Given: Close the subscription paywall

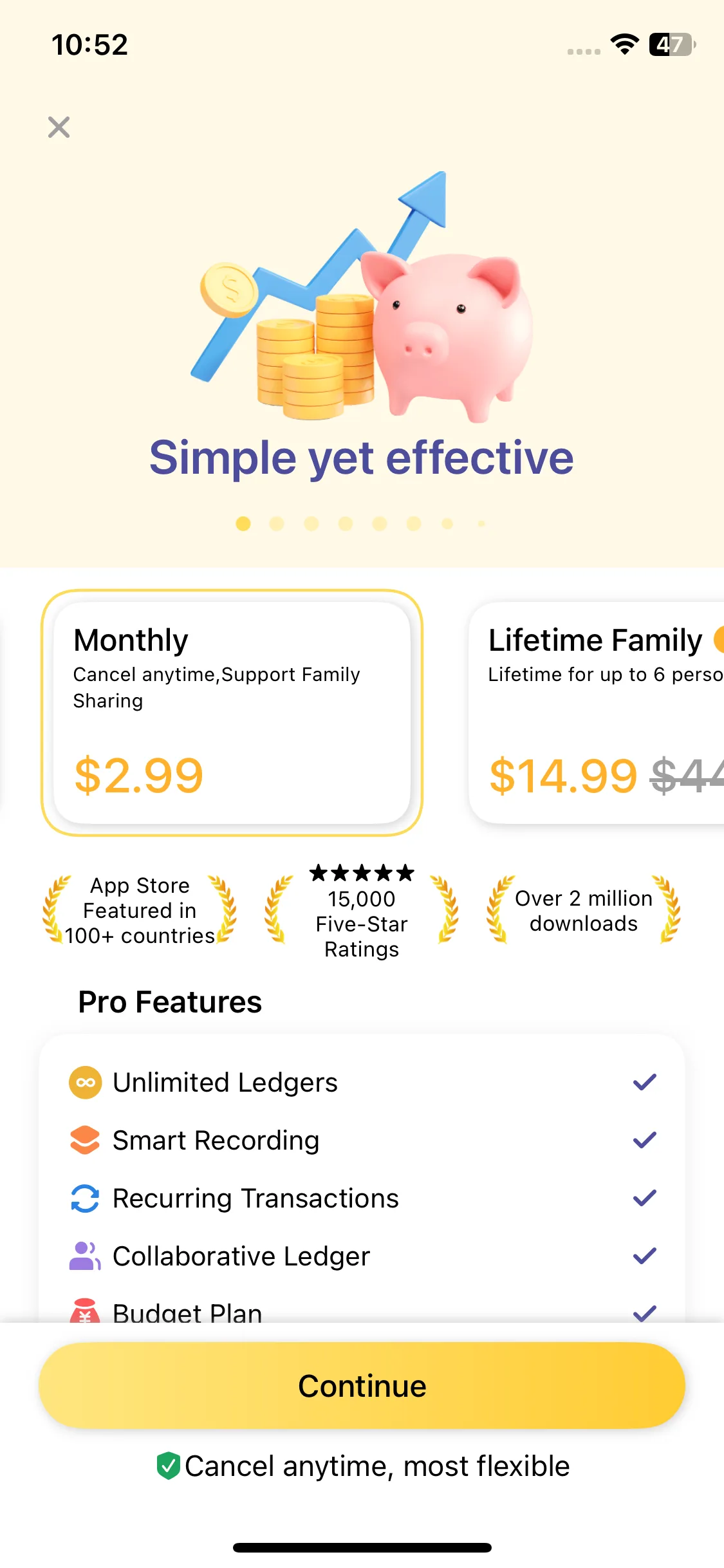Looking at the screenshot, I should tap(59, 127).
